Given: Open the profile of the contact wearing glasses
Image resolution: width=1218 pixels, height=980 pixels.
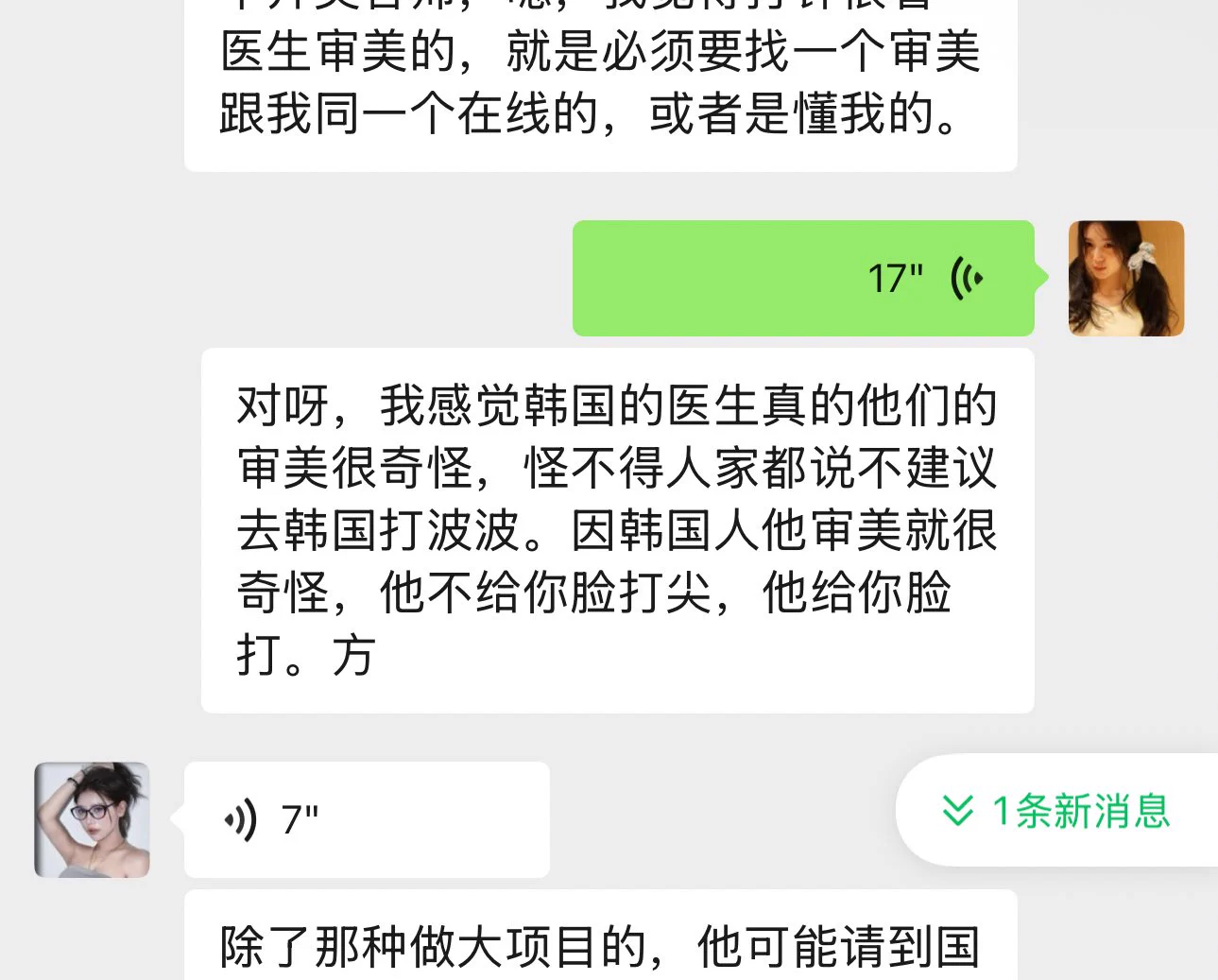Looking at the screenshot, I should coord(92,819).
